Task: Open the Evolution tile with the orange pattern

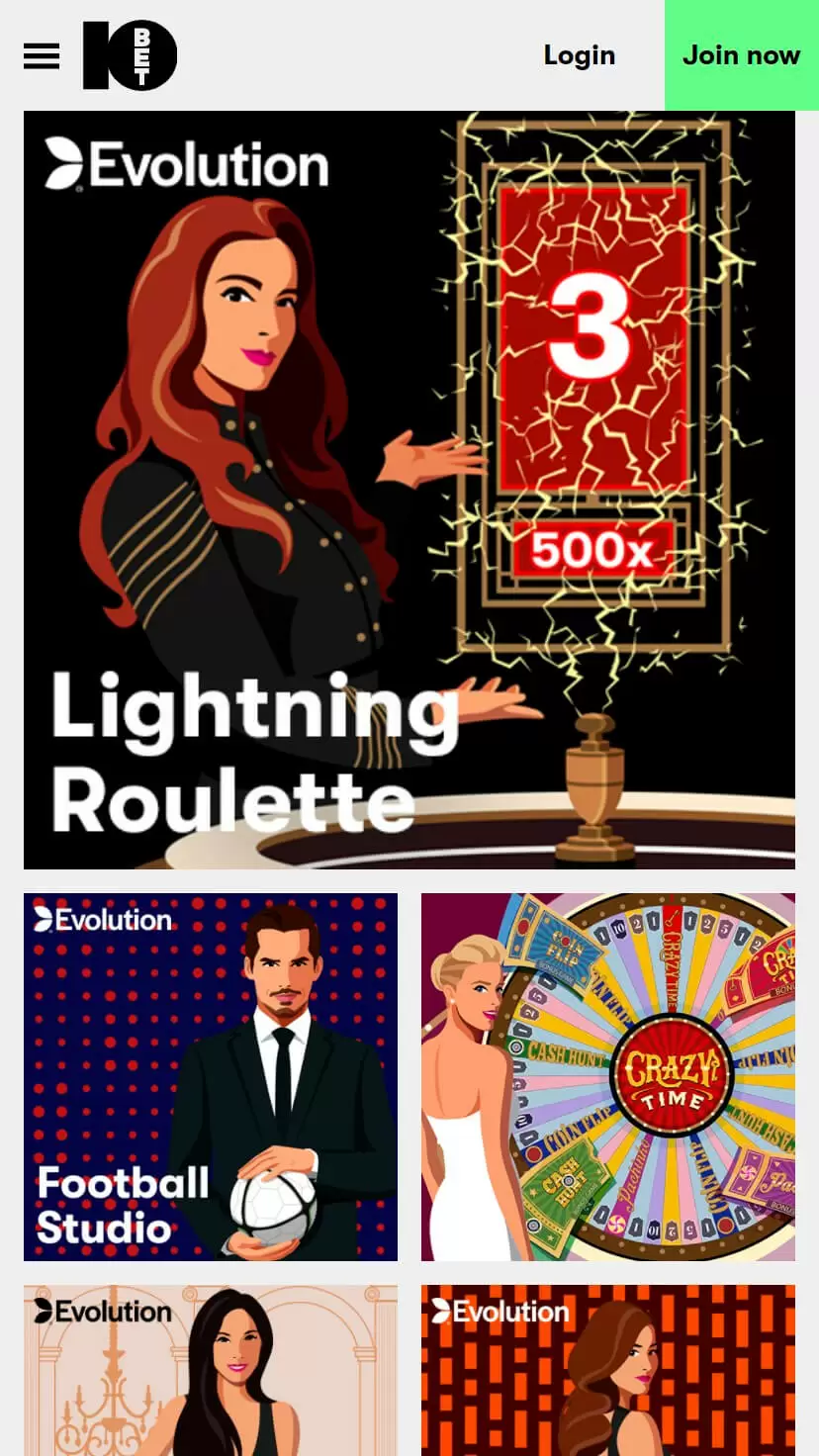Action: click(607, 1370)
